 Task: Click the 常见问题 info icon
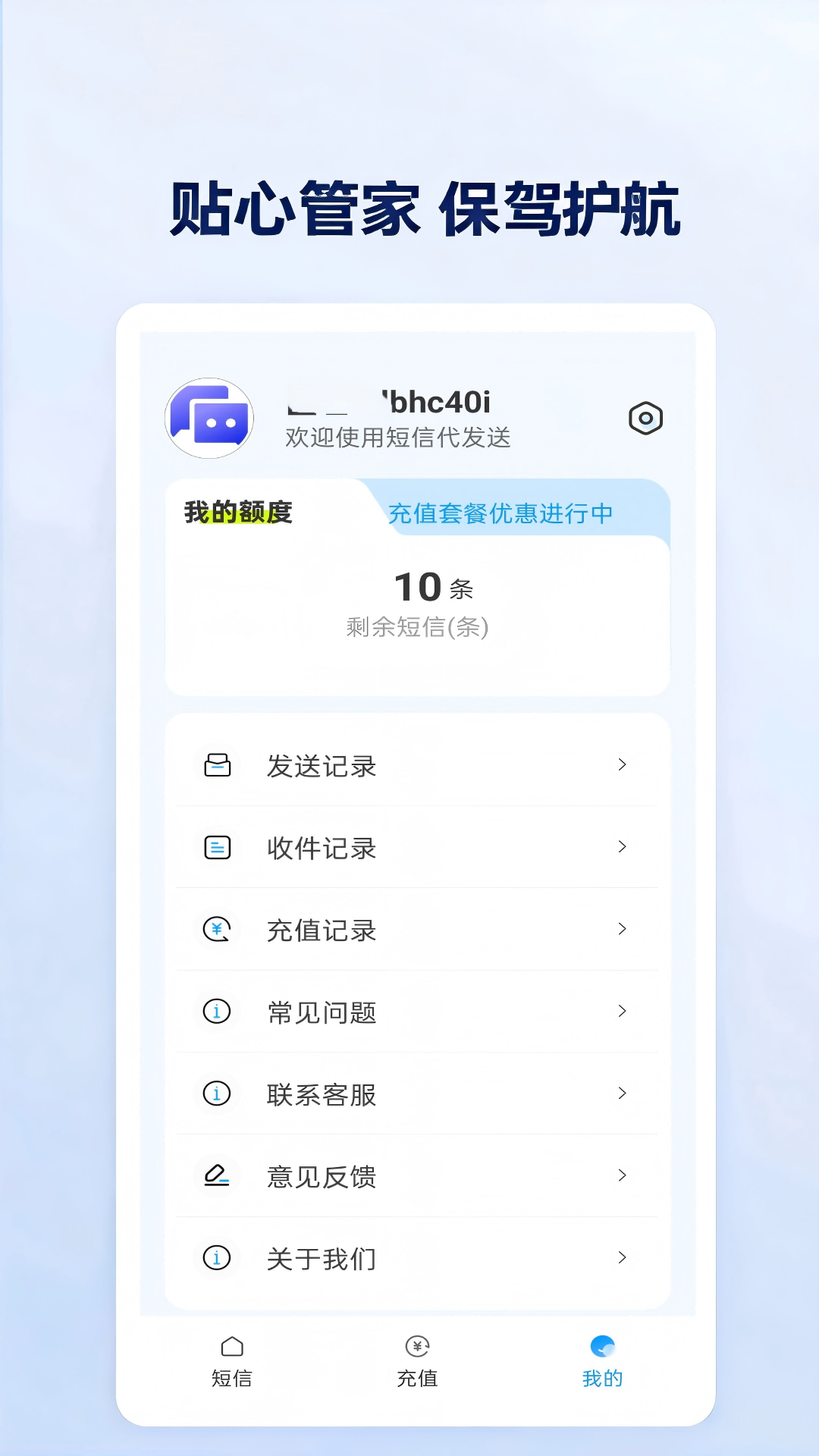(217, 1012)
